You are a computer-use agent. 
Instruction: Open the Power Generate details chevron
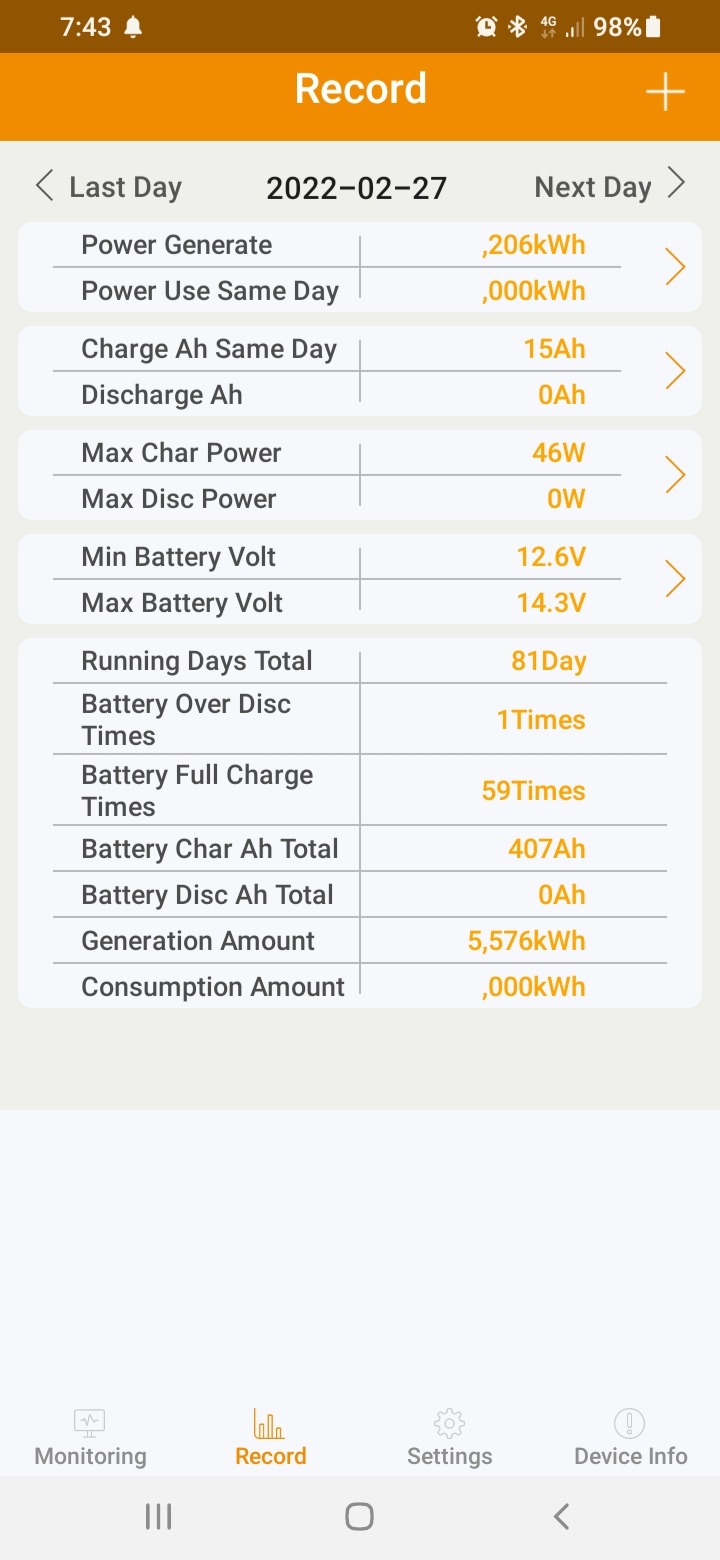click(x=675, y=267)
